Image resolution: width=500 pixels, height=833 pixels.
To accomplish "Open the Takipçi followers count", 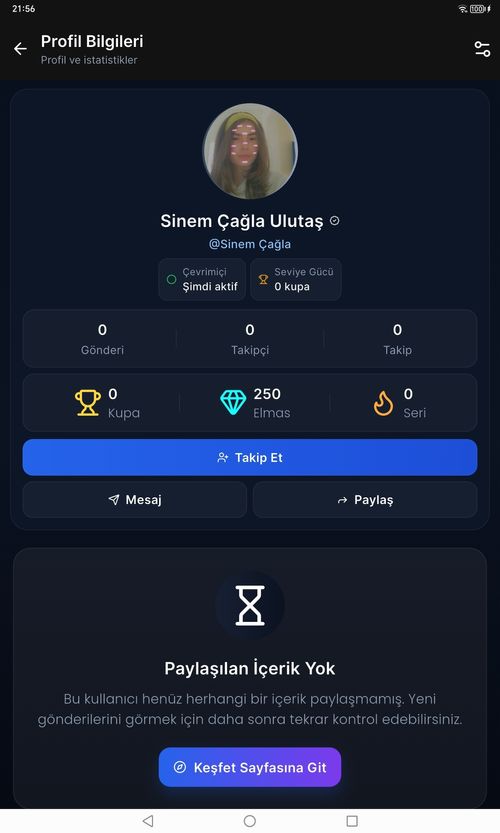I will click(250, 339).
